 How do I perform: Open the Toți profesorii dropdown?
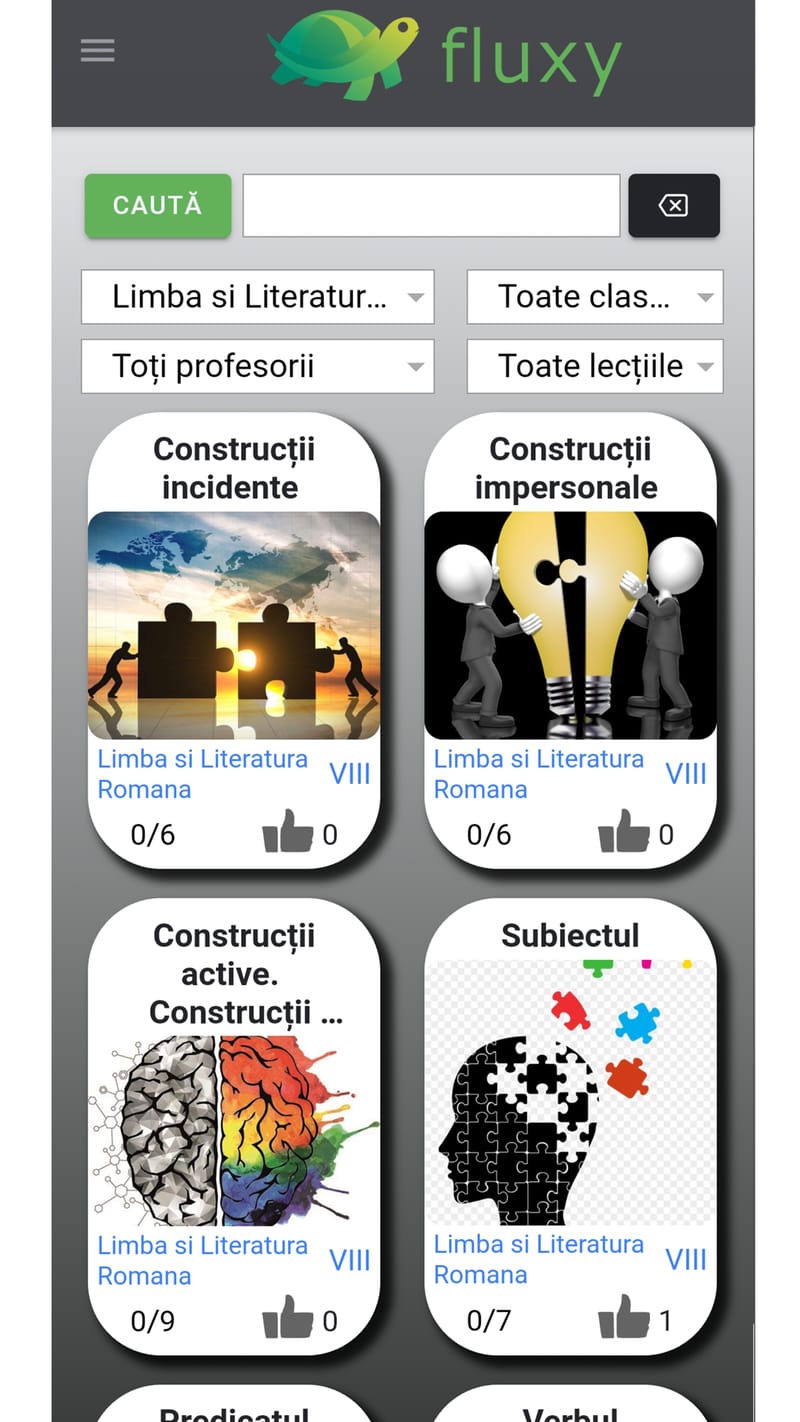coord(257,366)
